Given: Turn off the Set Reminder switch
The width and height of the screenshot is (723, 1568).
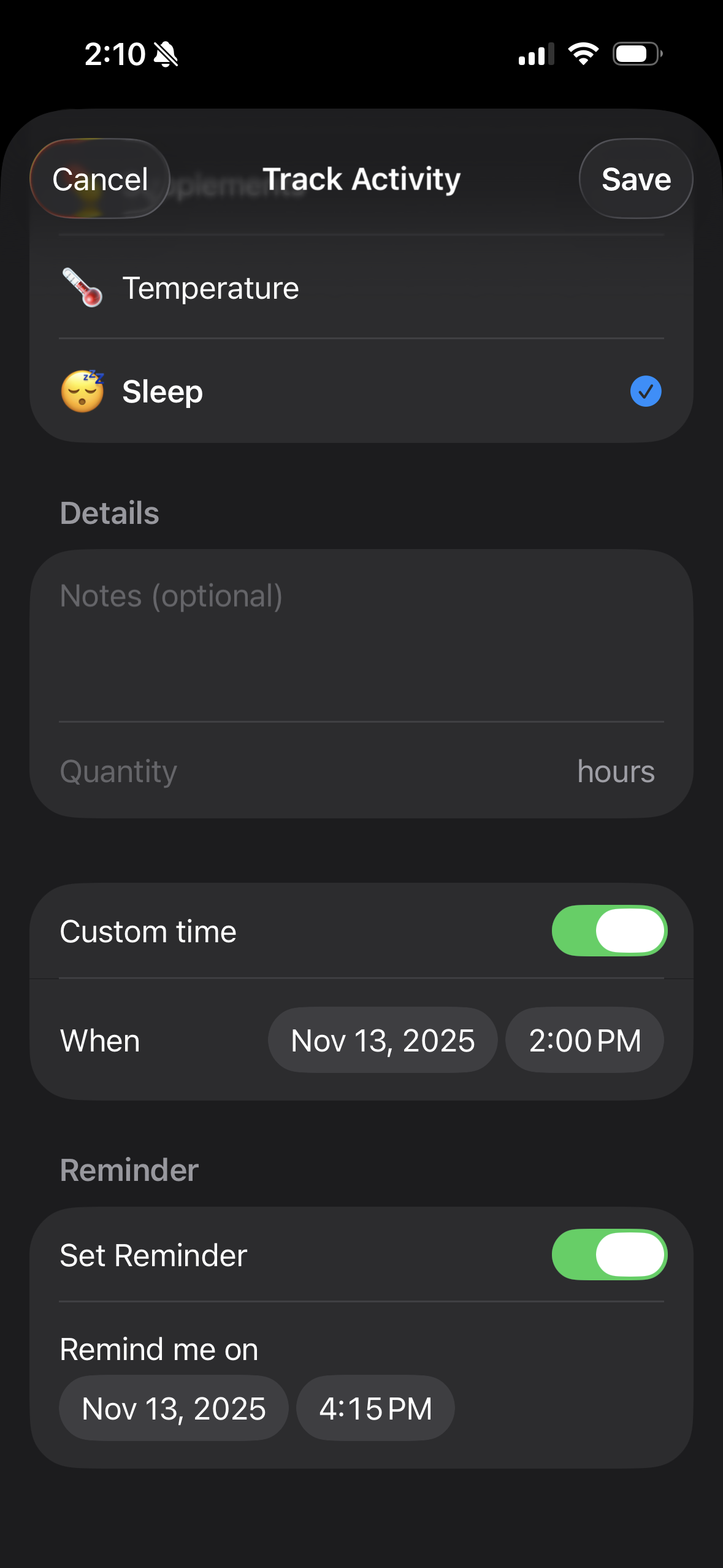Looking at the screenshot, I should pyautogui.click(x=609, y=1255).
